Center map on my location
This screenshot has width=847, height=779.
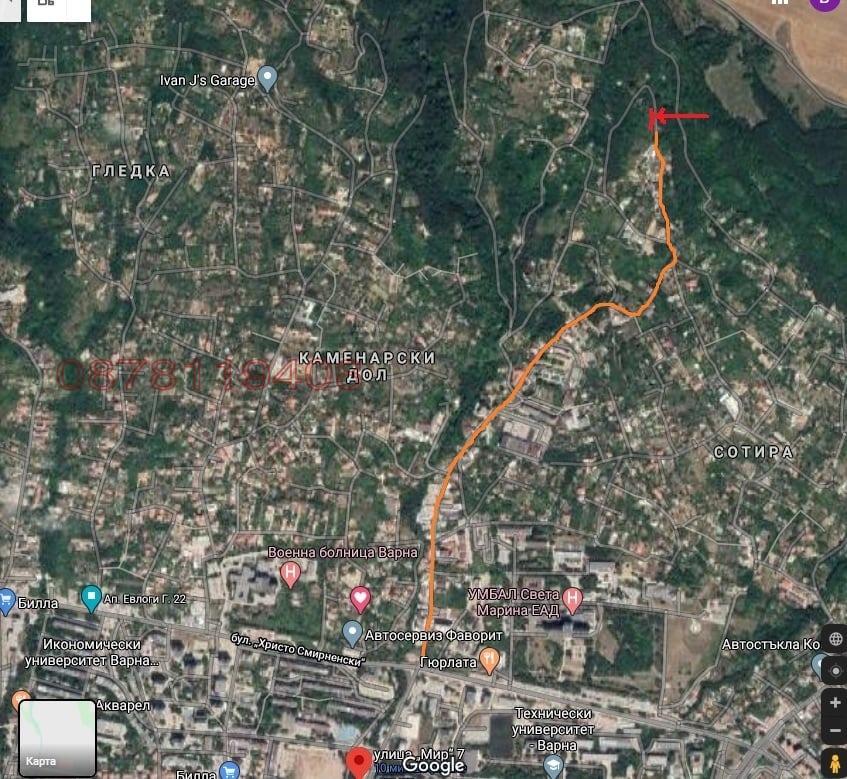click(x=834, y=671)
